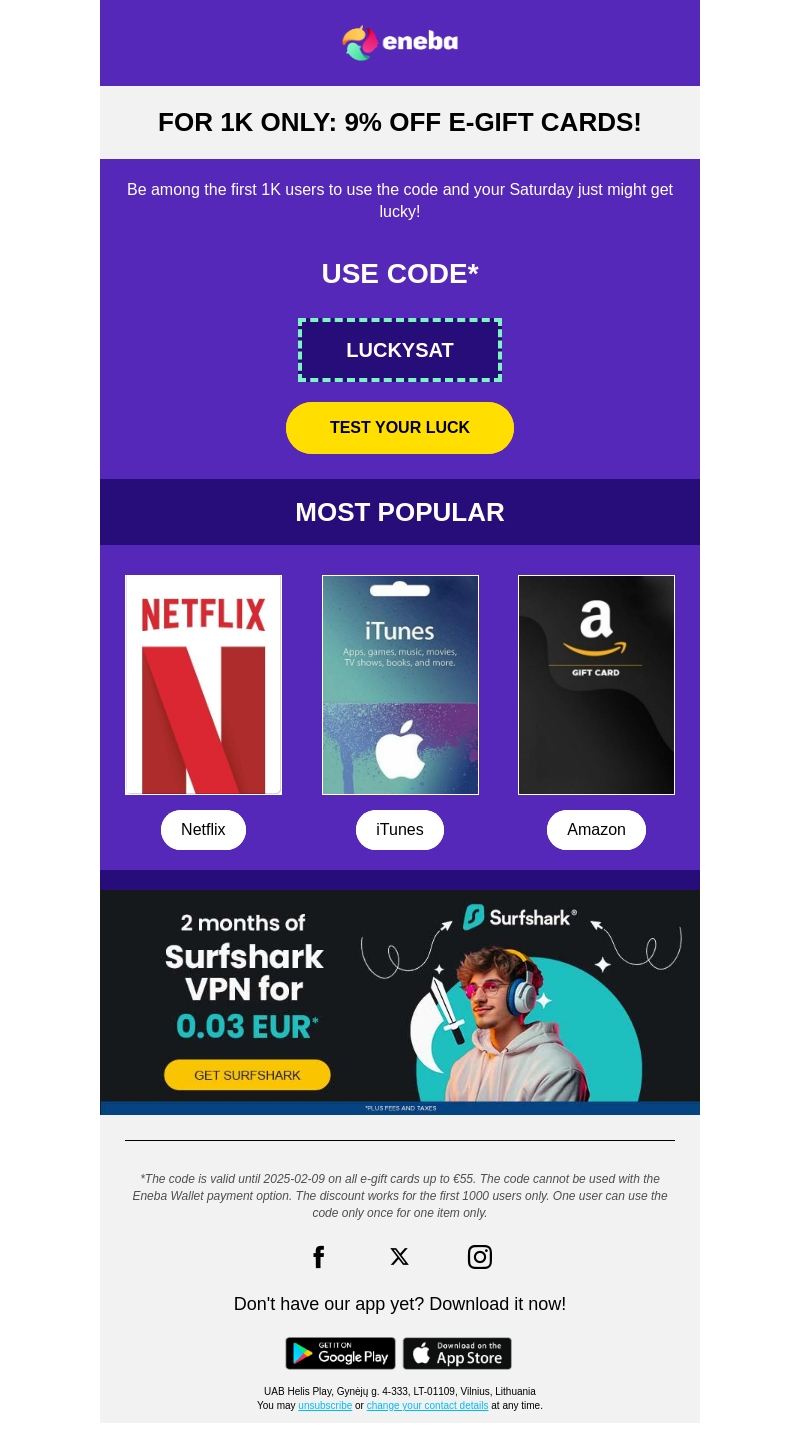Viewport: 800px width, 1444px height.
Task: Tap the TEST YOUR LUCK button
Action: click(400, 428)
